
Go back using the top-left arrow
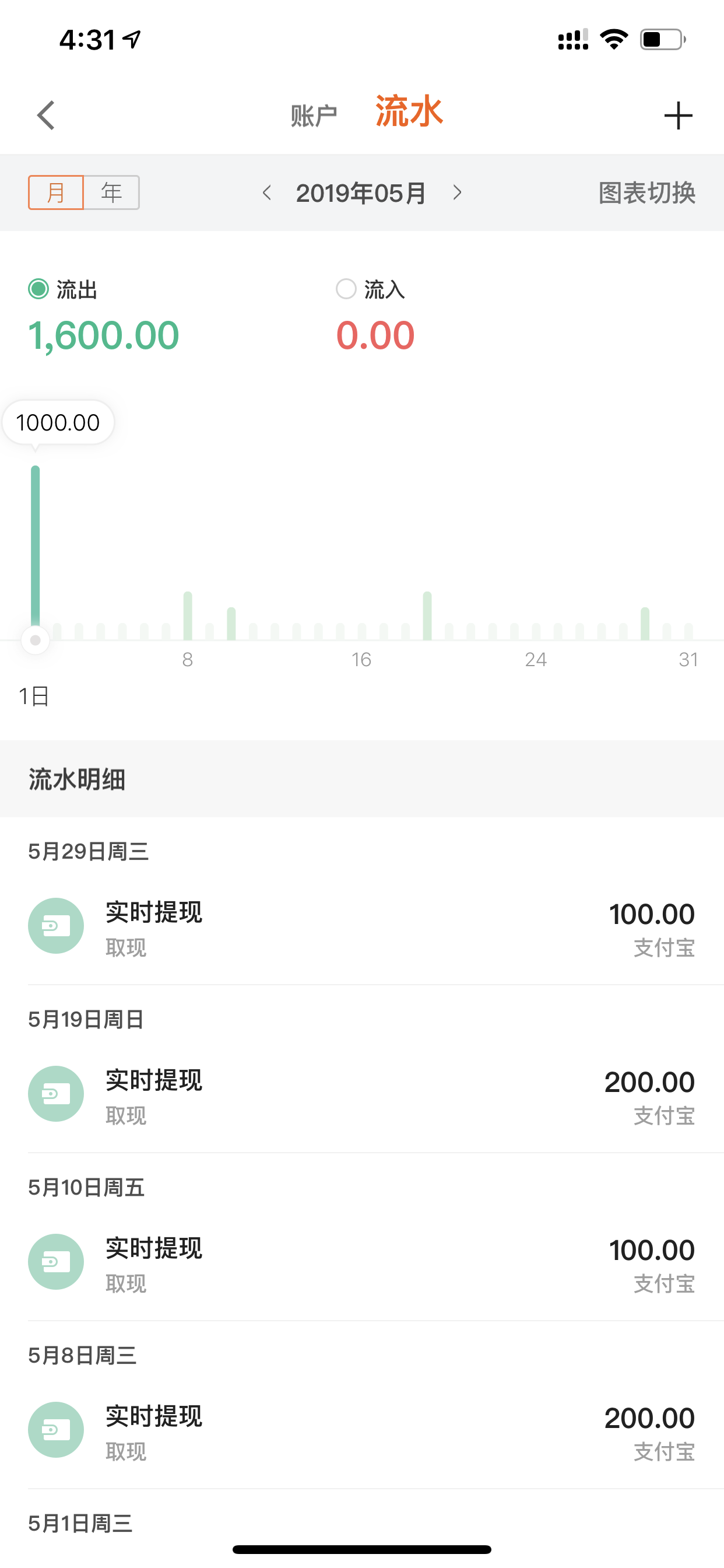point(46,116)
